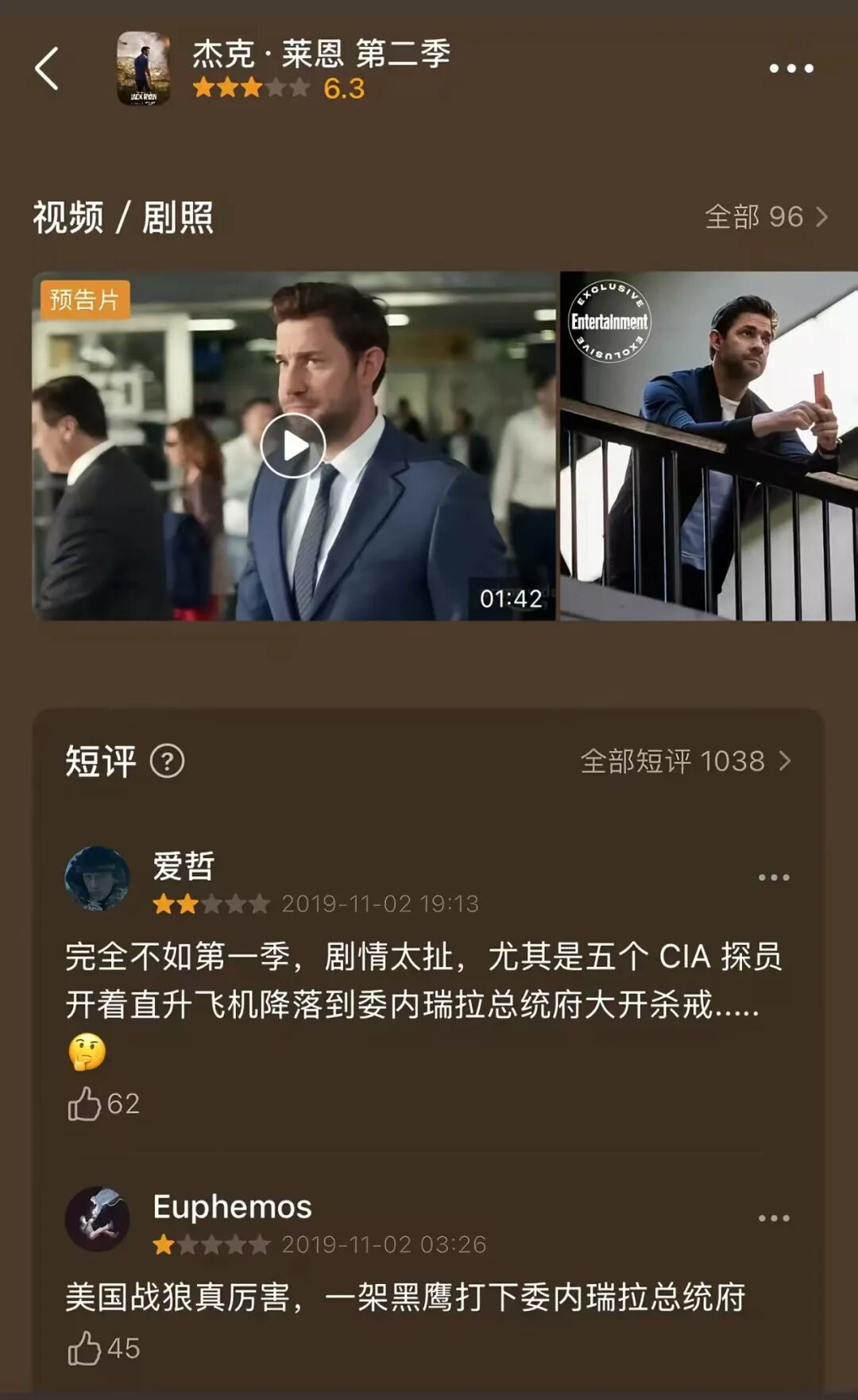View all 96 videos and stills
The image size is (858, 1400).
766,216
